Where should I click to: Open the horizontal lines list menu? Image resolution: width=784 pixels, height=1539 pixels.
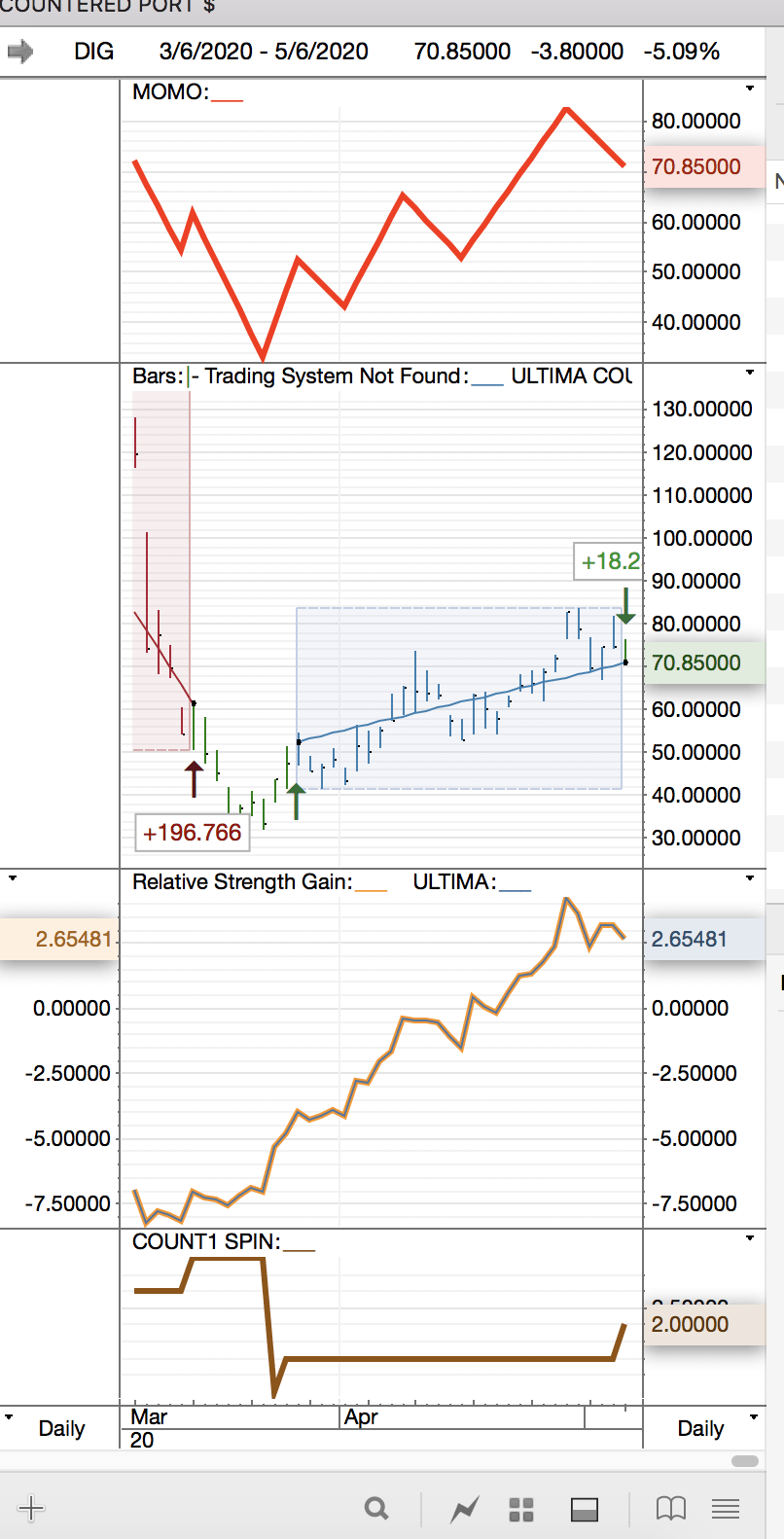tap(726, 1509)
